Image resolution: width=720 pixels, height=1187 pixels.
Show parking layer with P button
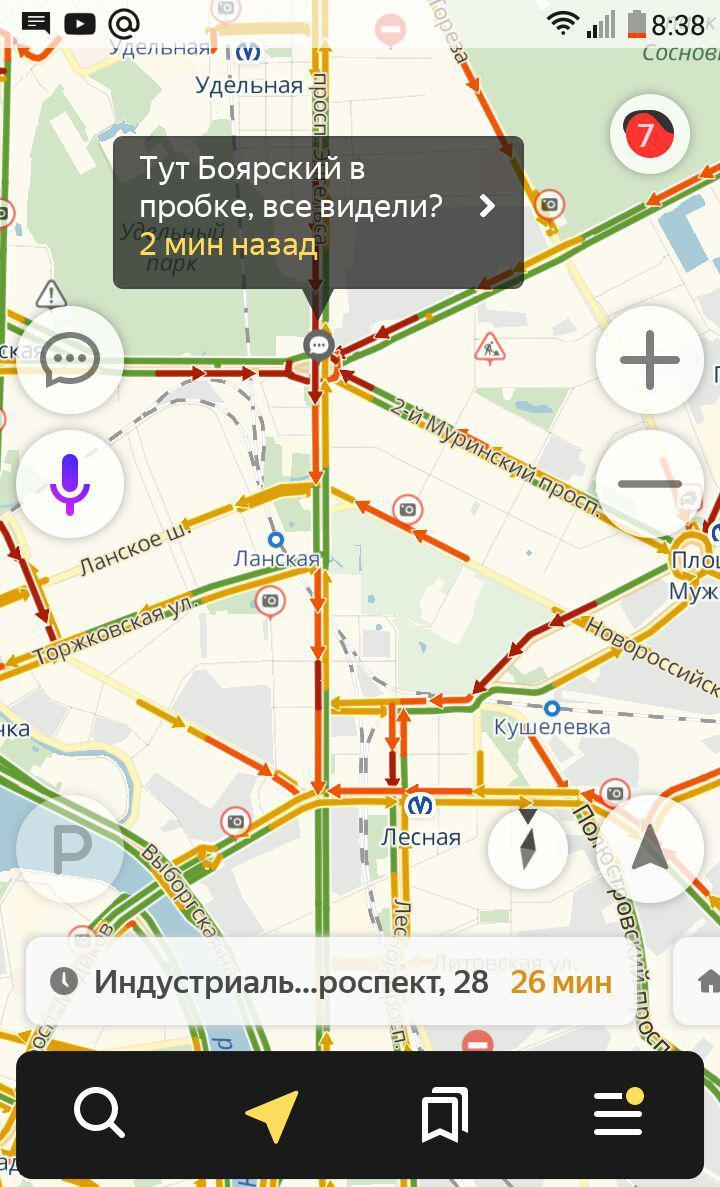click(70, 849)
